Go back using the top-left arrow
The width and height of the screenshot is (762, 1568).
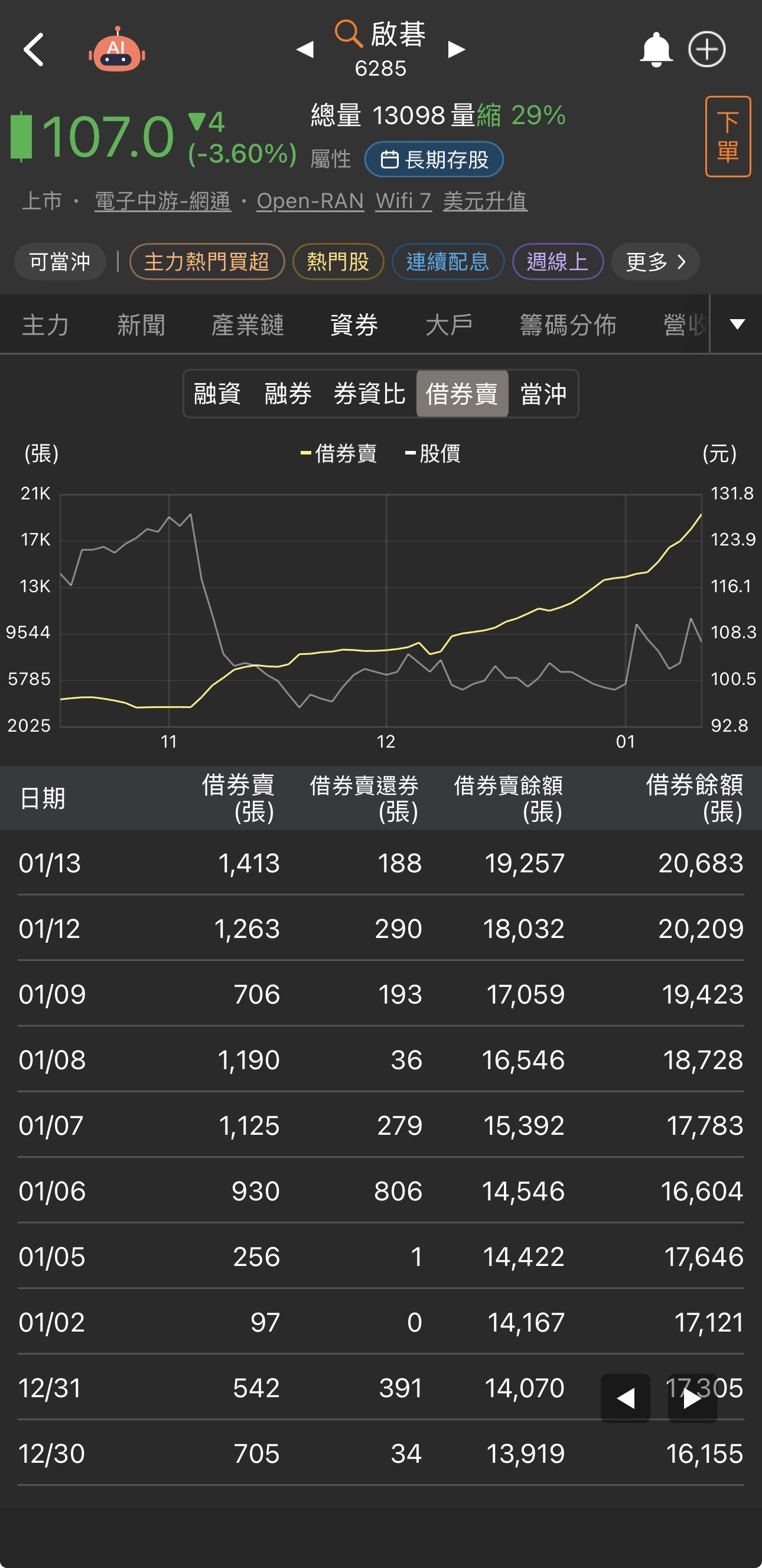tap(34, 49)
